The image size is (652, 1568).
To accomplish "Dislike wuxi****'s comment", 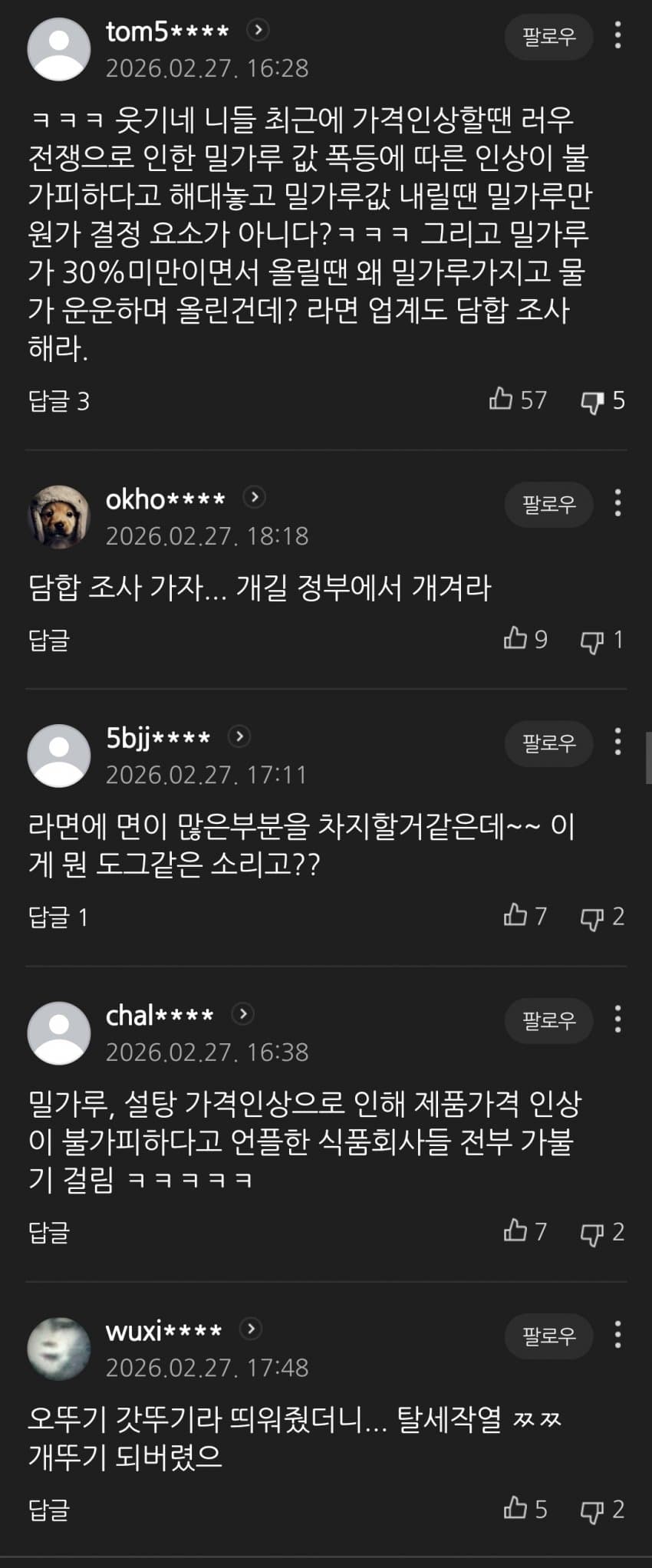I will pos(592,1510).
